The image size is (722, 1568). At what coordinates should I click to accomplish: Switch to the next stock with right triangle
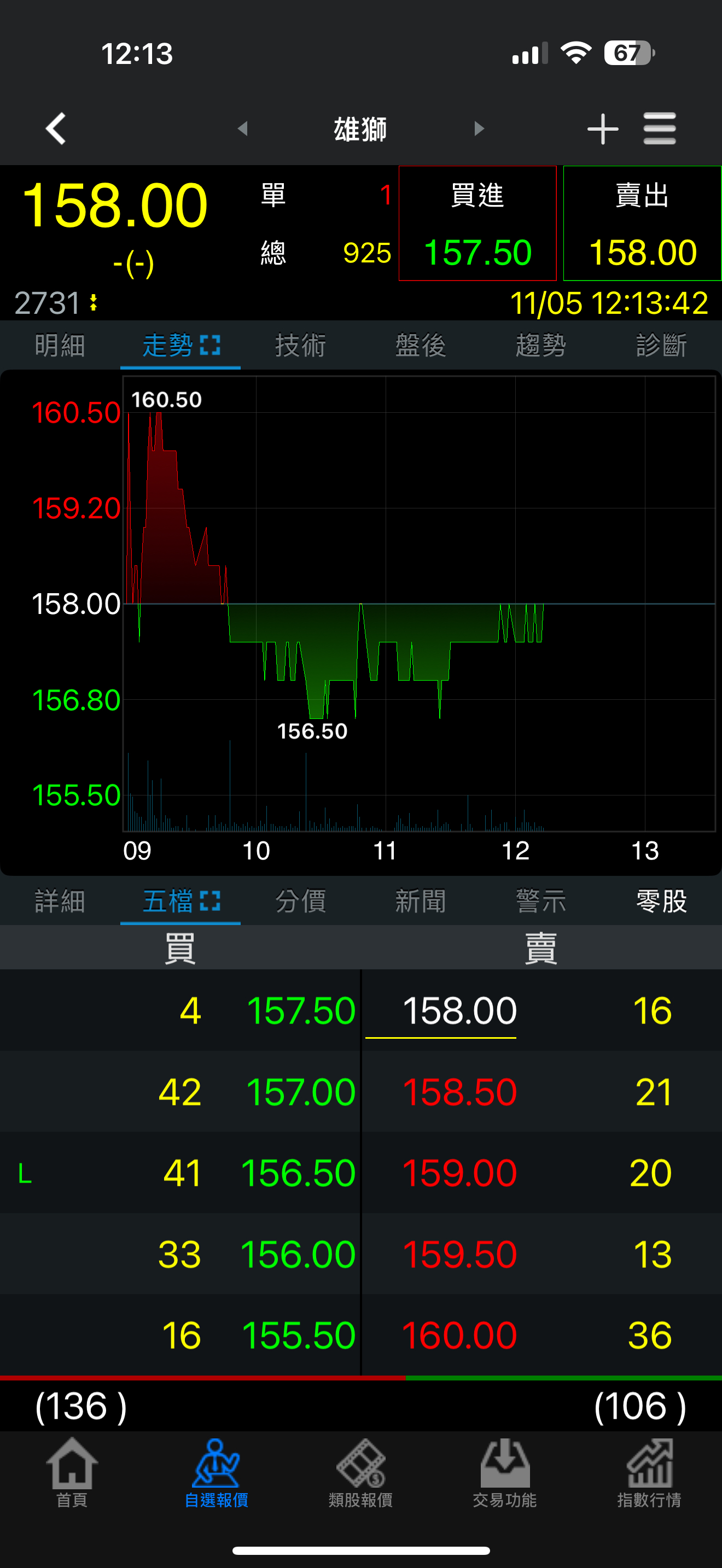coord(479,128)
